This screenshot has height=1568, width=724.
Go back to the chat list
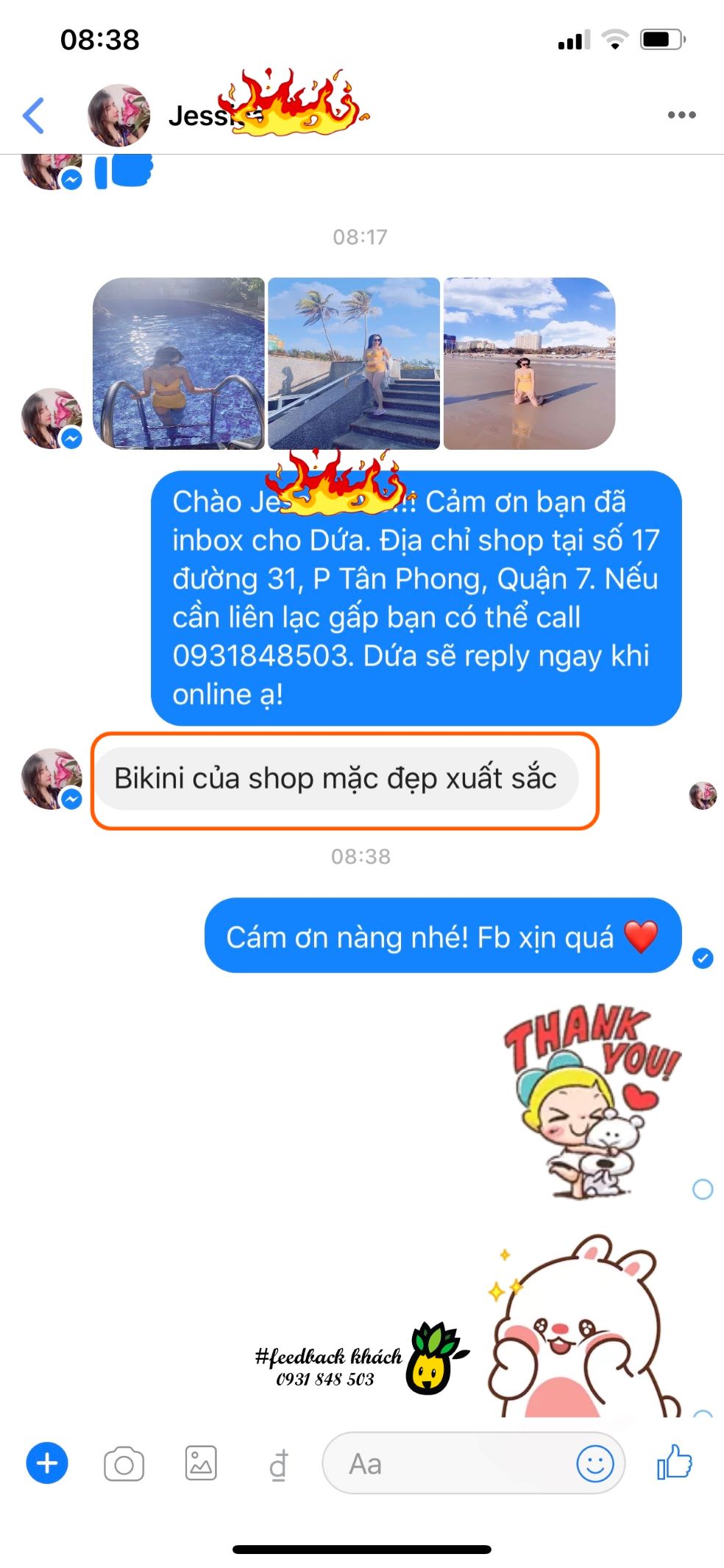pyautogui.click(x=34, y=116)
